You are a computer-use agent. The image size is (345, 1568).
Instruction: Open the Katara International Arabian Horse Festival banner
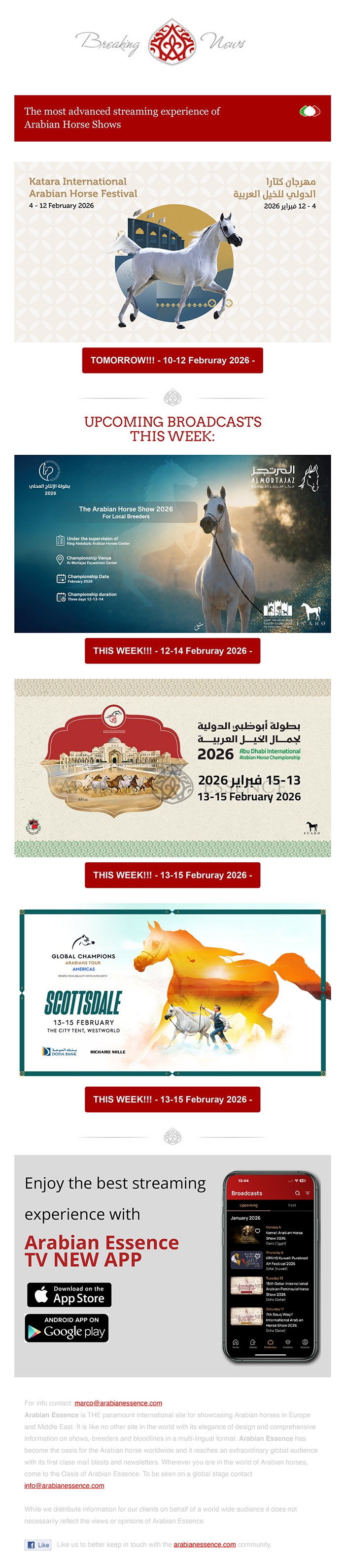[x=172, y=251]
